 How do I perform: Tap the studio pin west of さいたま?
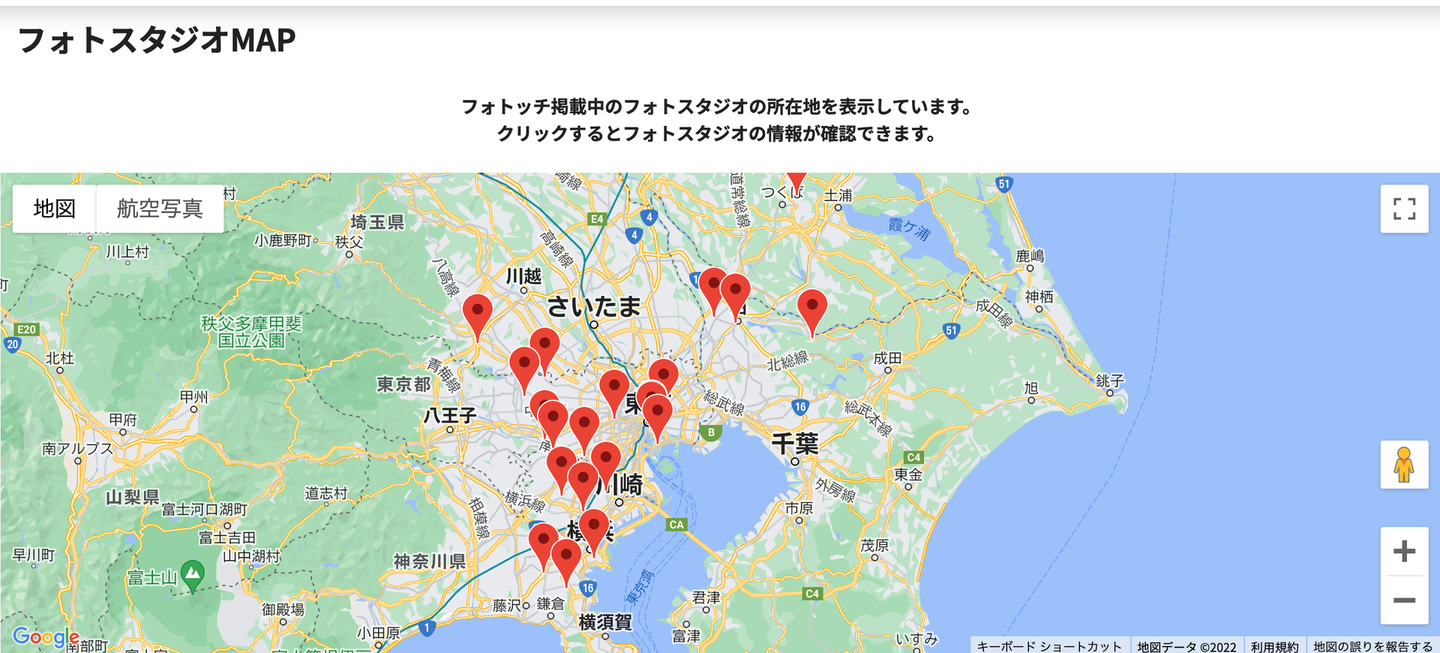click(478, 312)
